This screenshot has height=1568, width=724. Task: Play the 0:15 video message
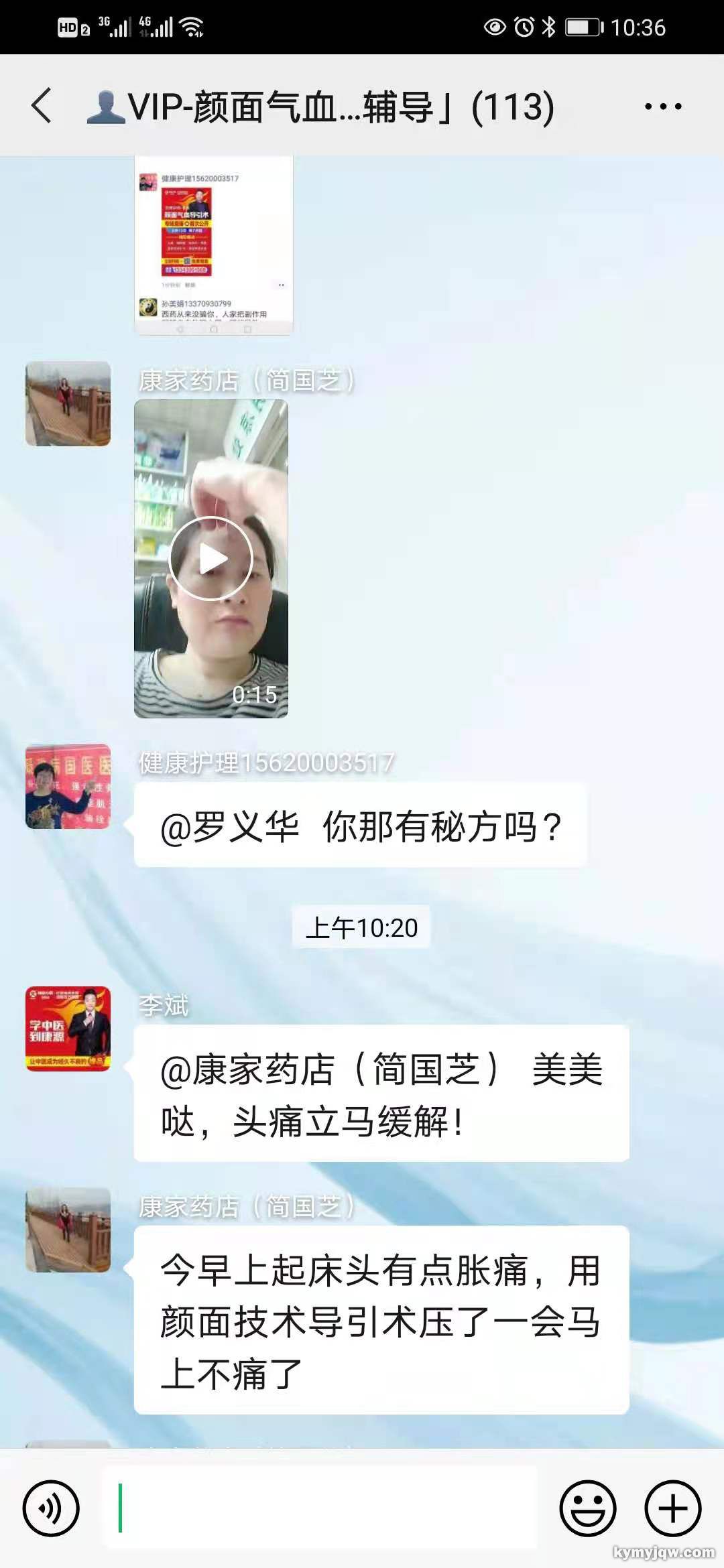(210, 559)
